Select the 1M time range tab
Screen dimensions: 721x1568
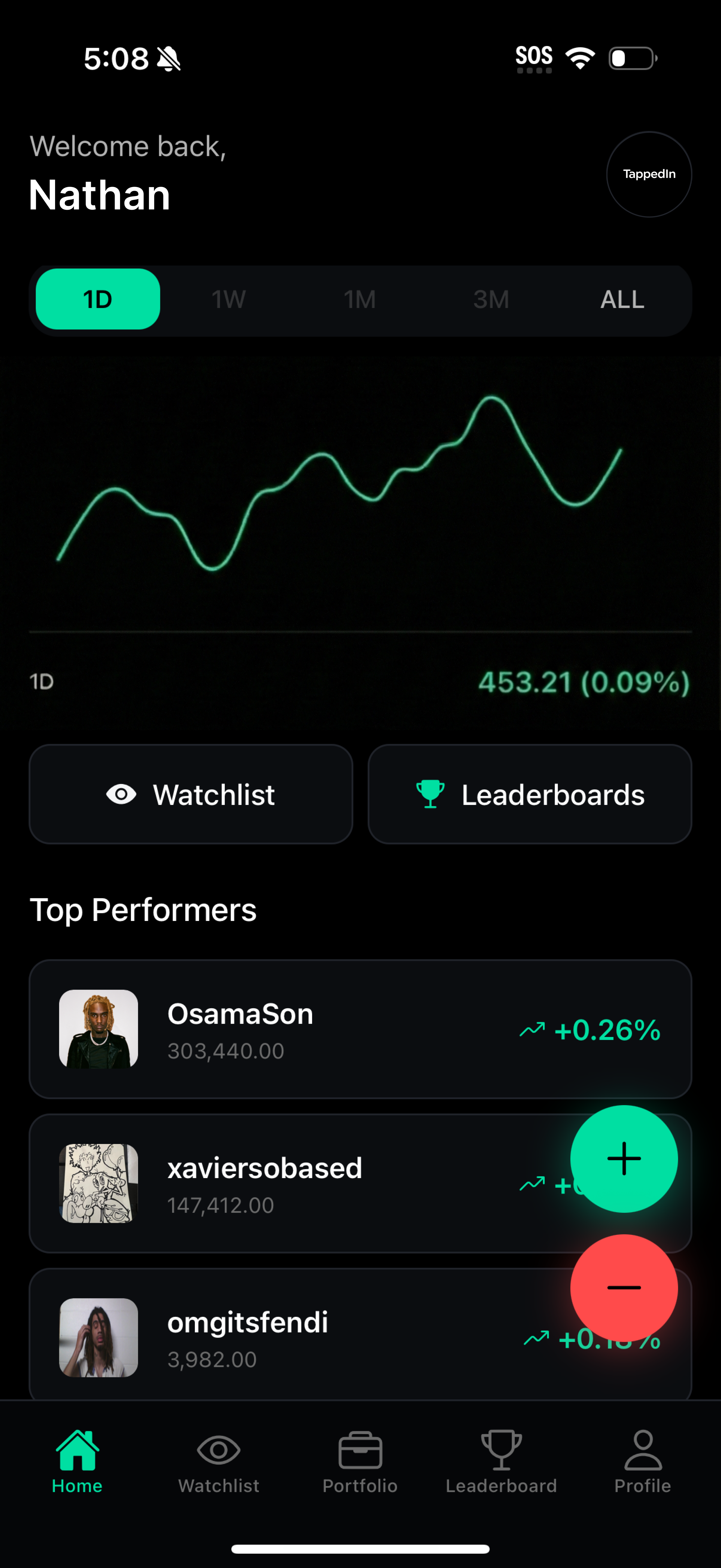coord(359,299)
